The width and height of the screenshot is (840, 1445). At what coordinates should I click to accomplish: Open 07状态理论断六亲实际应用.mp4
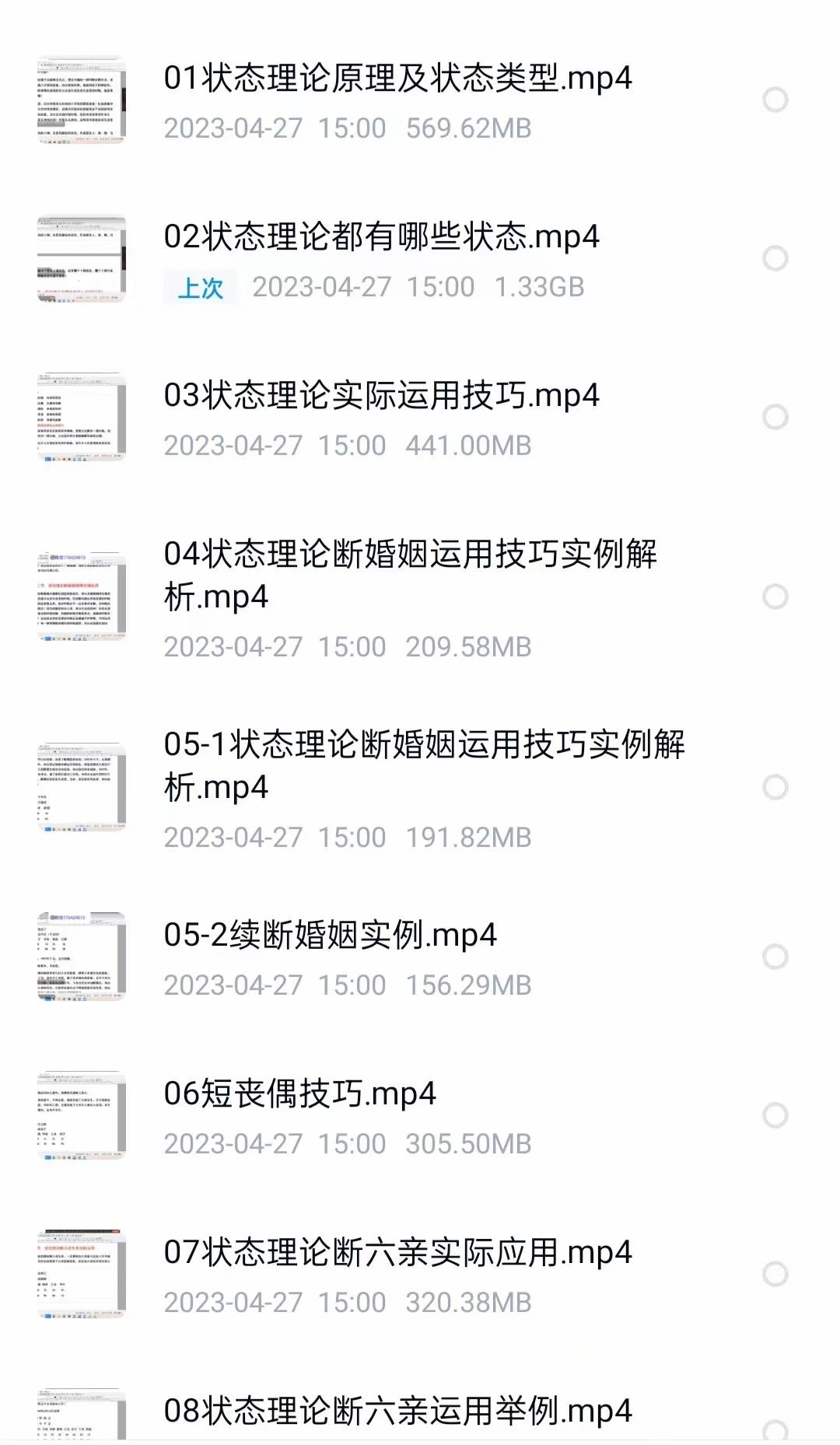[x=397, y=1253]
